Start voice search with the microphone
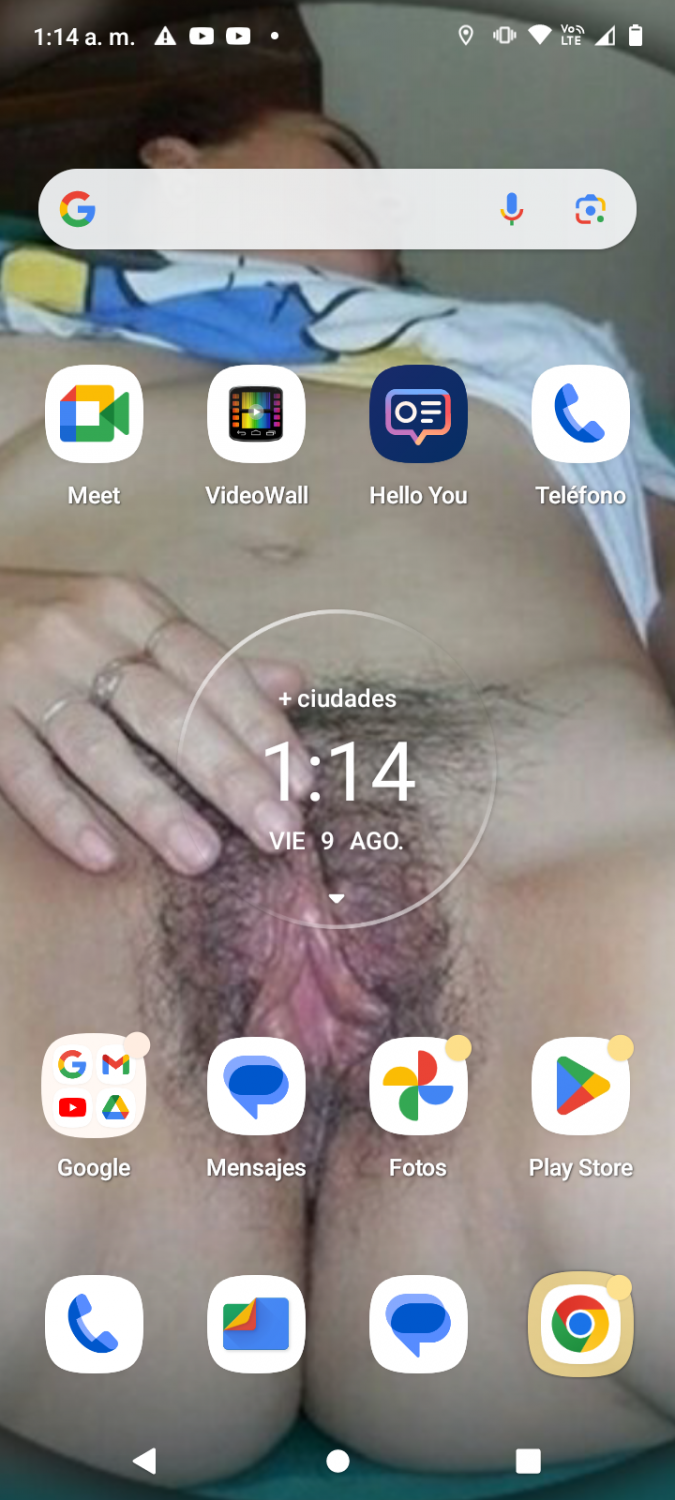 [511, 210]
